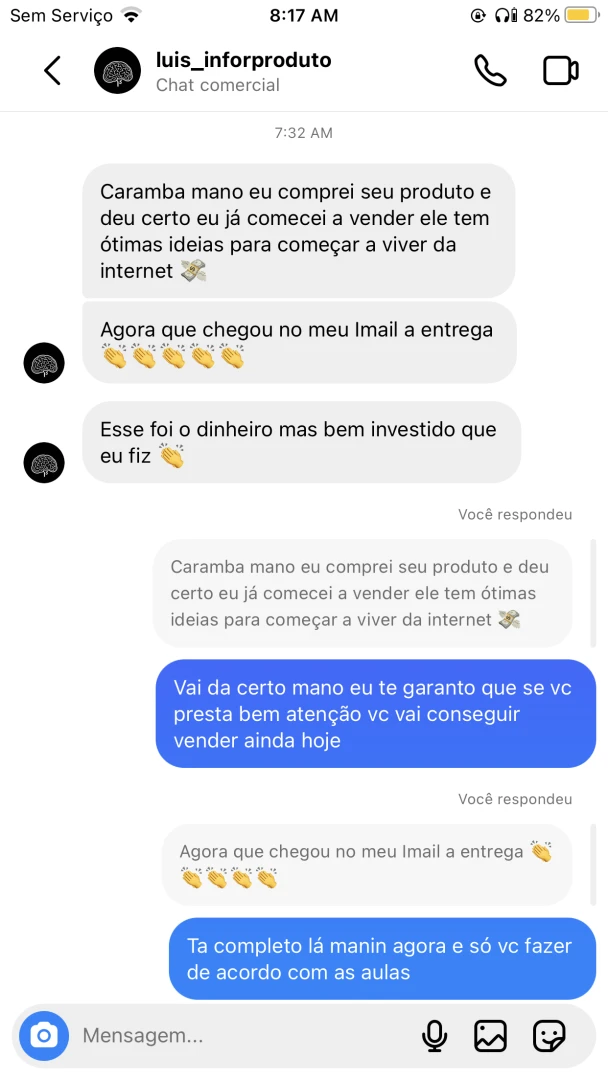Tap the sender avatar beside 'Esse foi o dinheiro'
The image size is (608, 1080).
[44, 462]
